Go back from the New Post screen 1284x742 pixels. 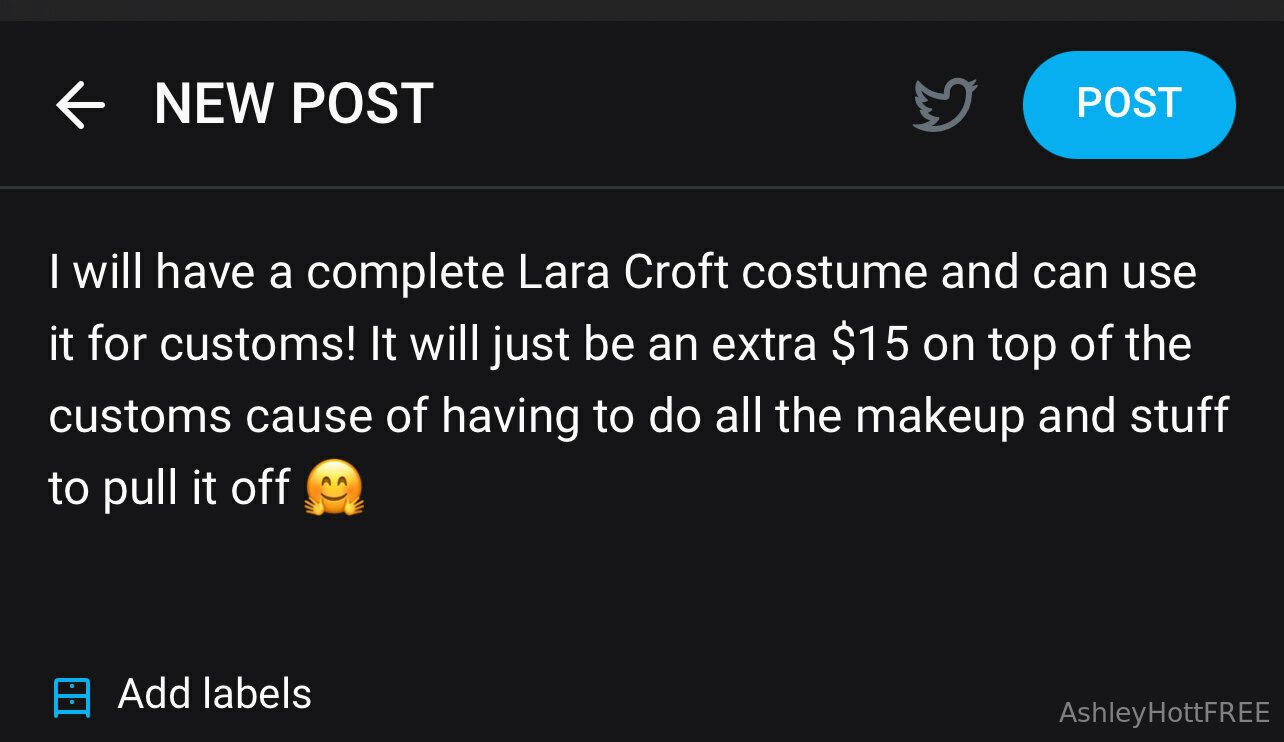(x=80, y=104)
